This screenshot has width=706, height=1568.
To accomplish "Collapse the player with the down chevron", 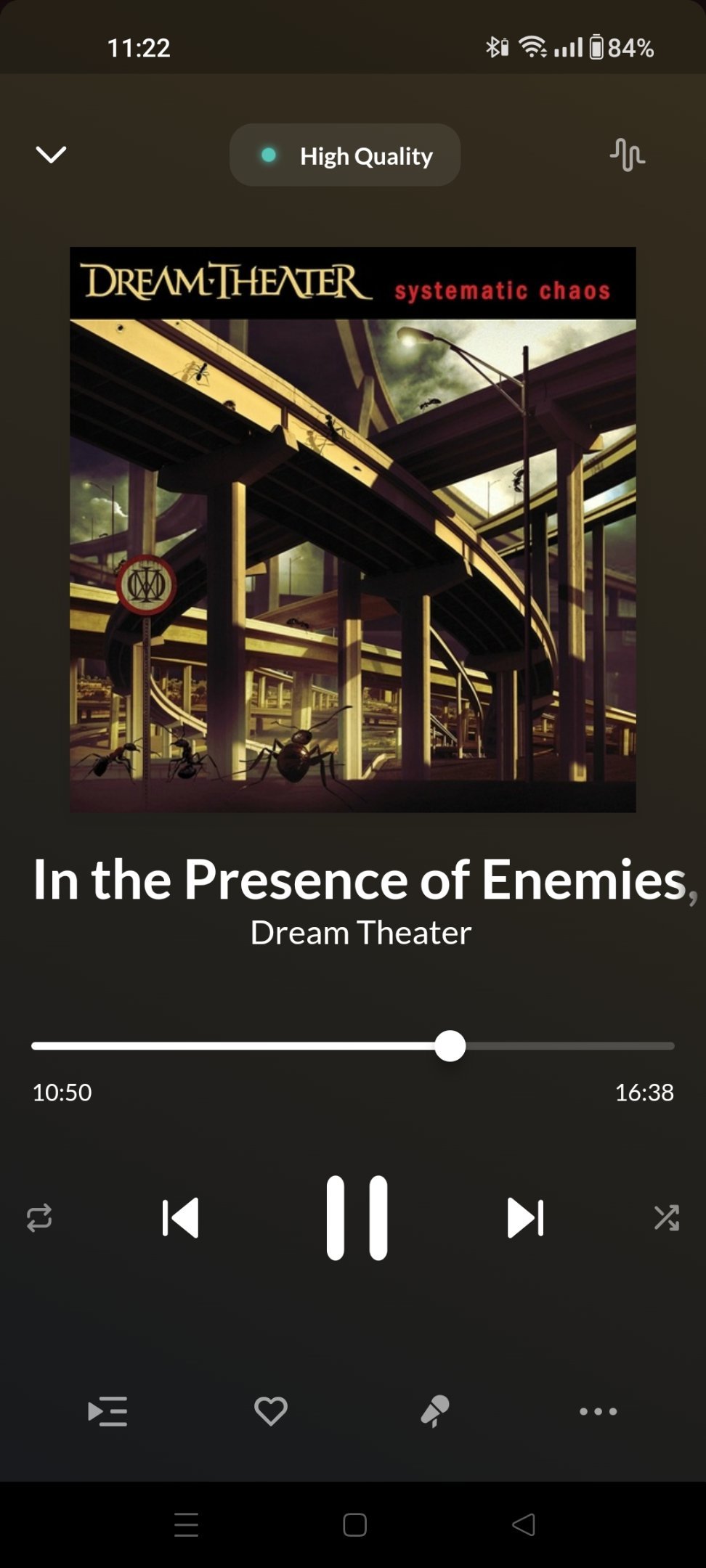I will (51, 155).
